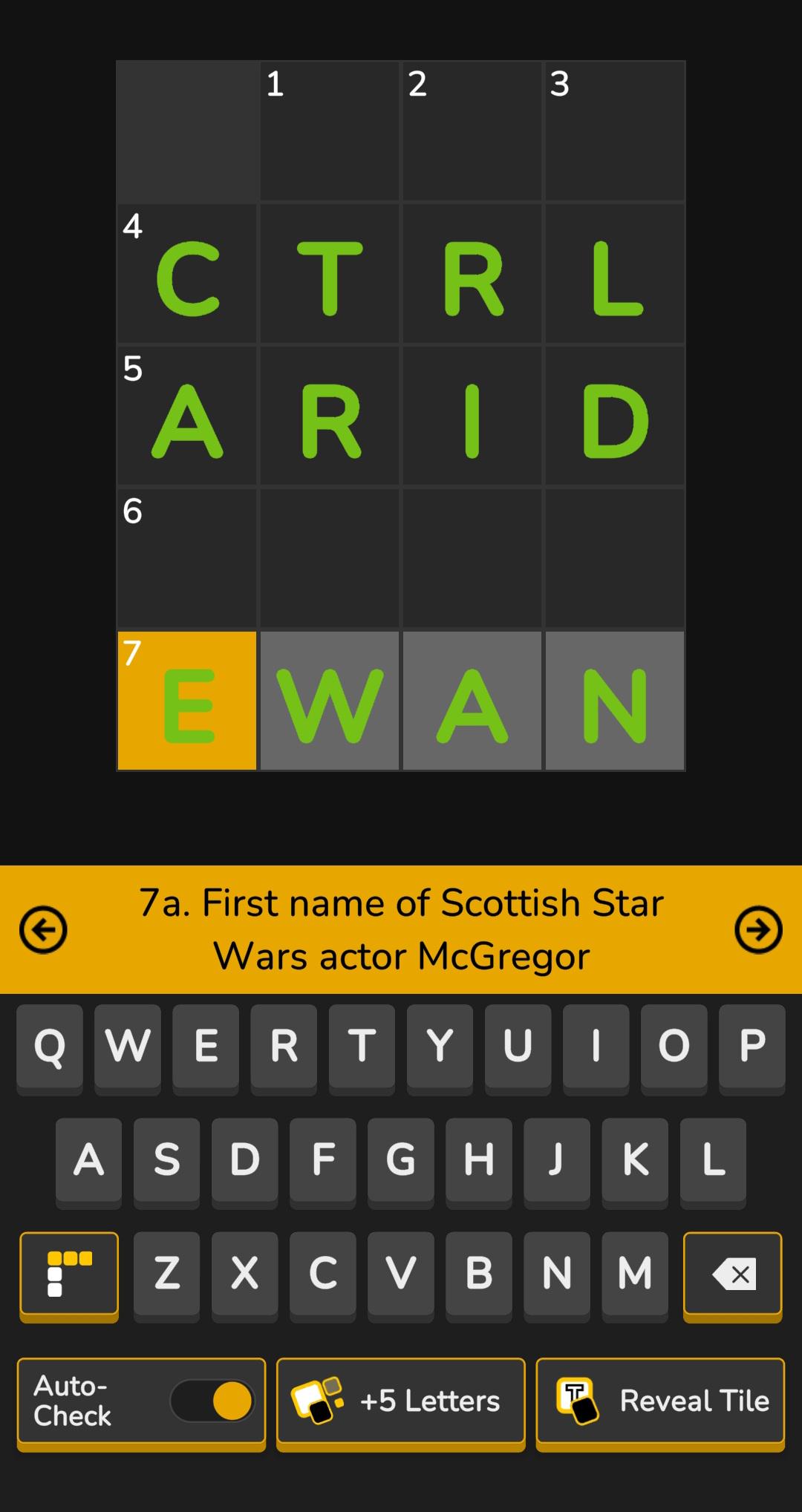Select the empty cell numbered 6
The width and height of the screenshot is (802, 1512).
[x=187, y=558]
